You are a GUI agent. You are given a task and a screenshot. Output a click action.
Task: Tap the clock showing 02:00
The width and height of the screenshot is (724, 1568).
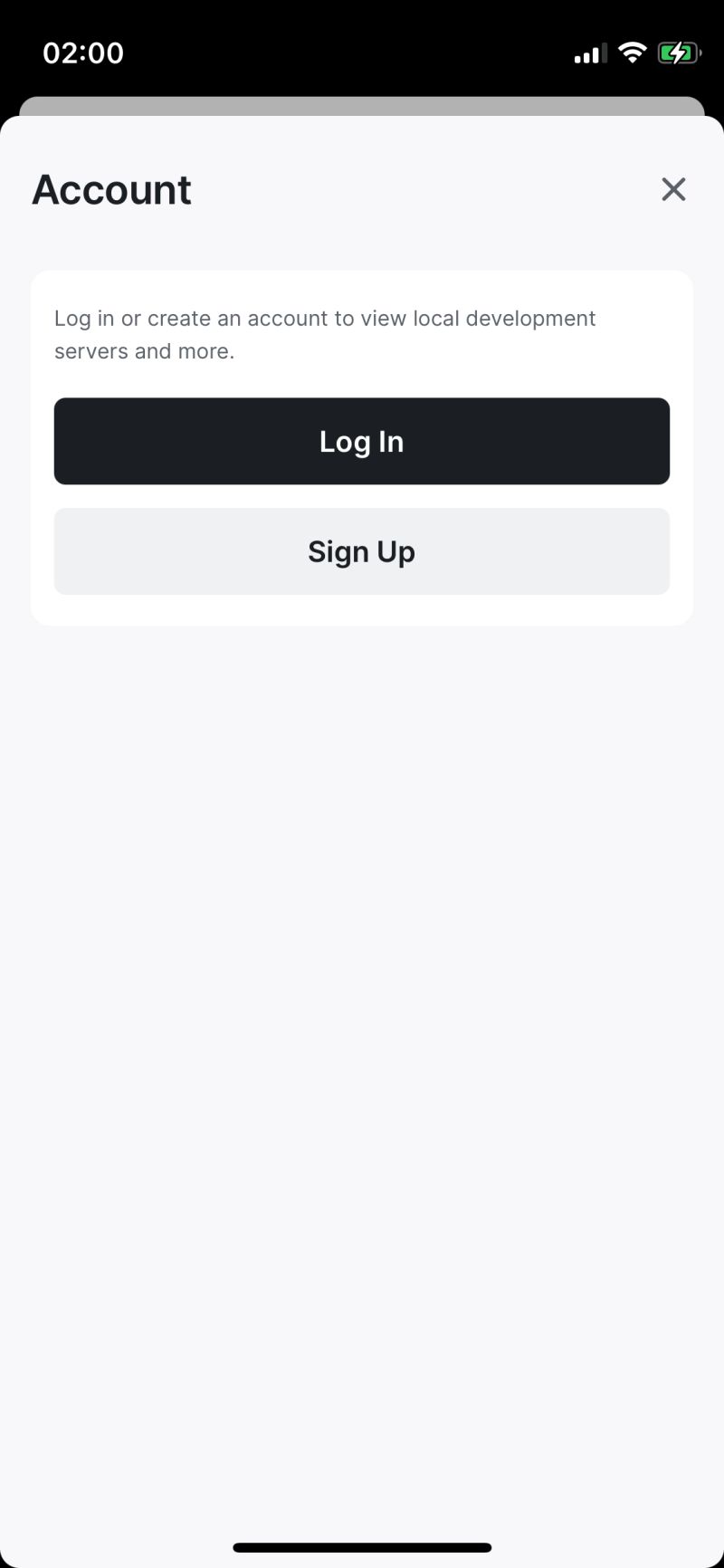(x=84, y=52)
